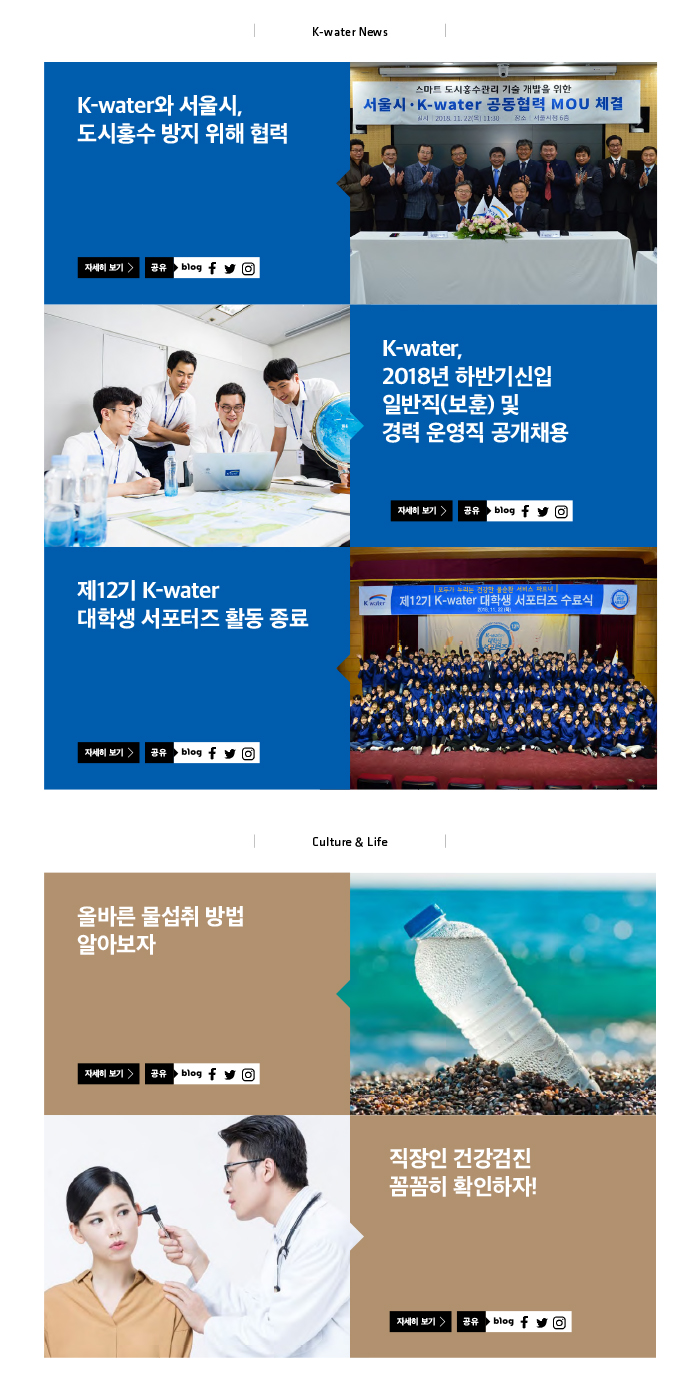Share 공개채용 news to blog

[504, 511]
